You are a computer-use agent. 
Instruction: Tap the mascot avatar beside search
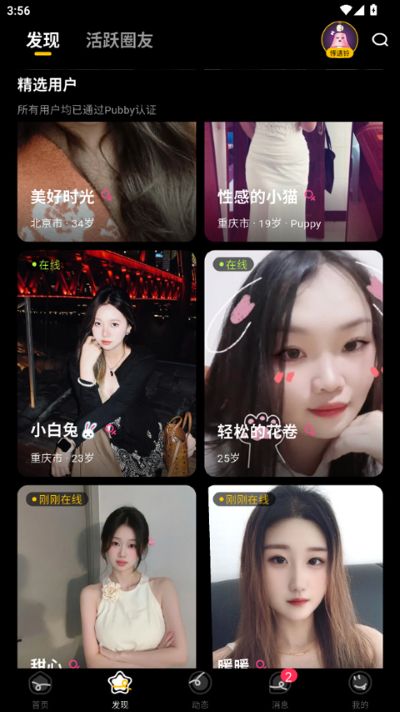coord(340,40)
